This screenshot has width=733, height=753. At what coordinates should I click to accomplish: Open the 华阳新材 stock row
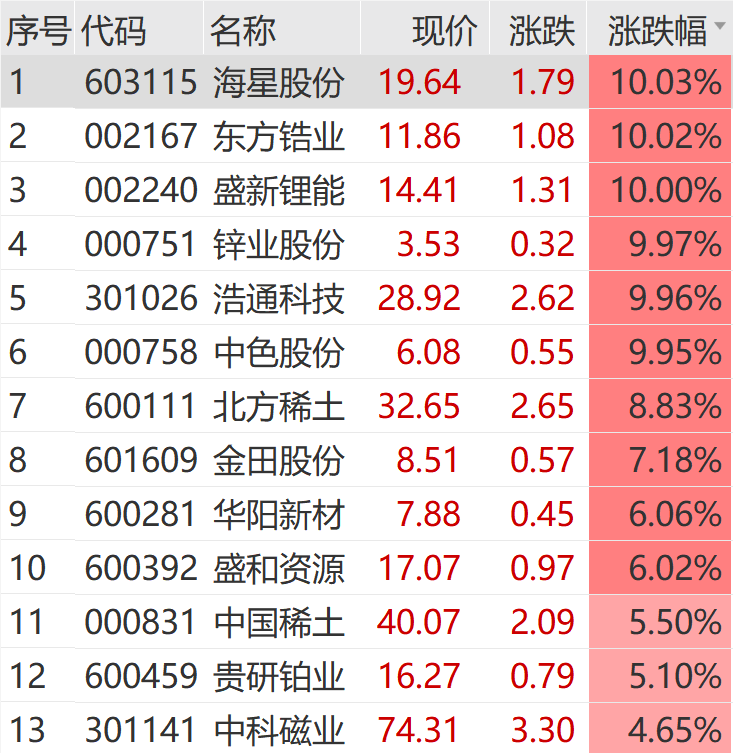(x=278, y=515)
